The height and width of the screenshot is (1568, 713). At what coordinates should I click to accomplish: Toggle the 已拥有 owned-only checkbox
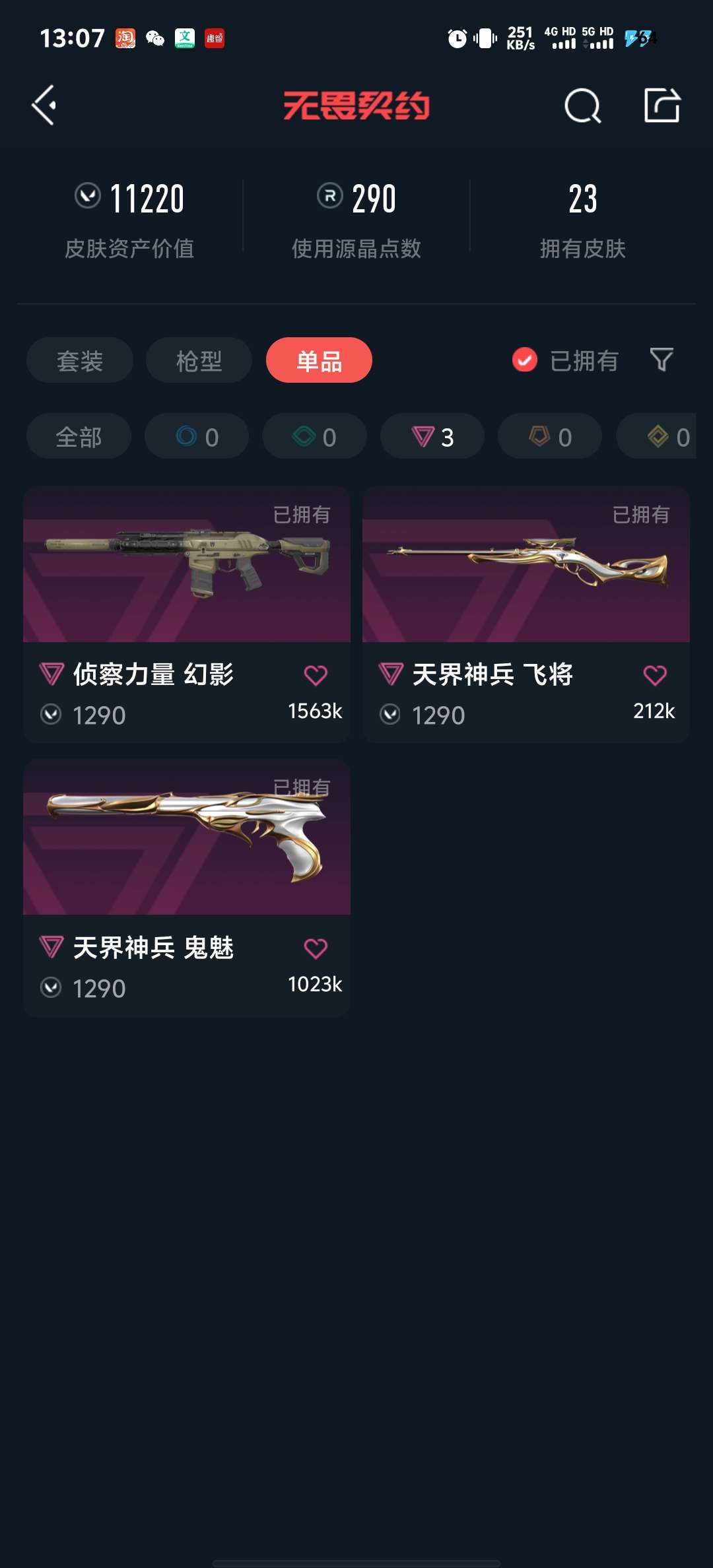point(525,360)
